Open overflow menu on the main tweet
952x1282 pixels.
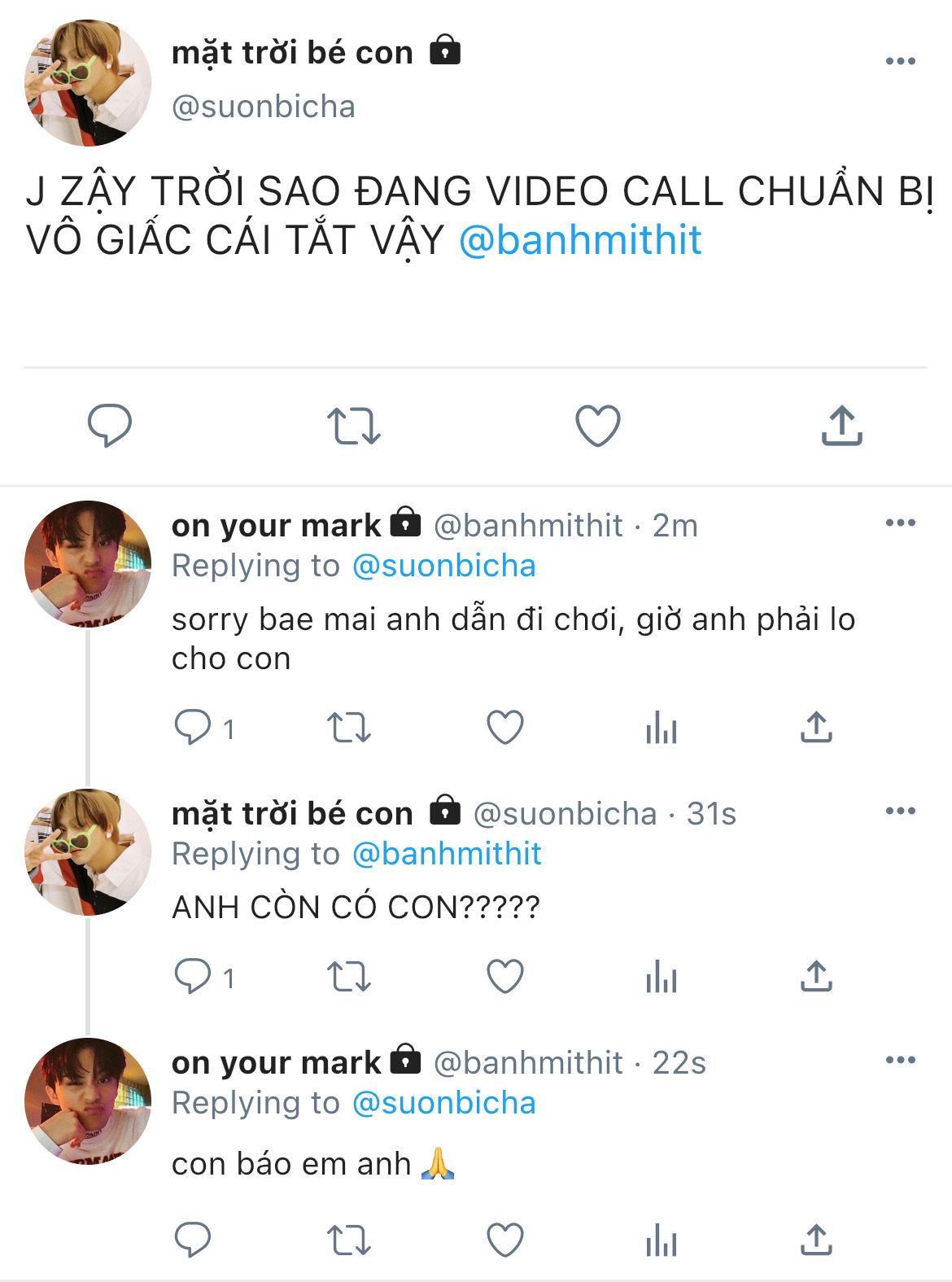900,61
